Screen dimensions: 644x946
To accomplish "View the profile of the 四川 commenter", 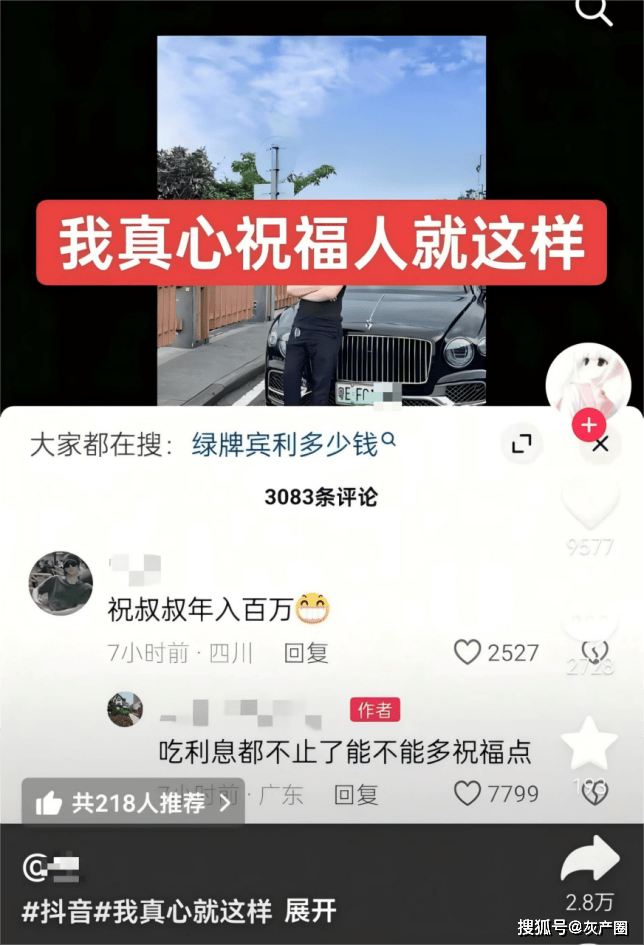I will (61, 583).
